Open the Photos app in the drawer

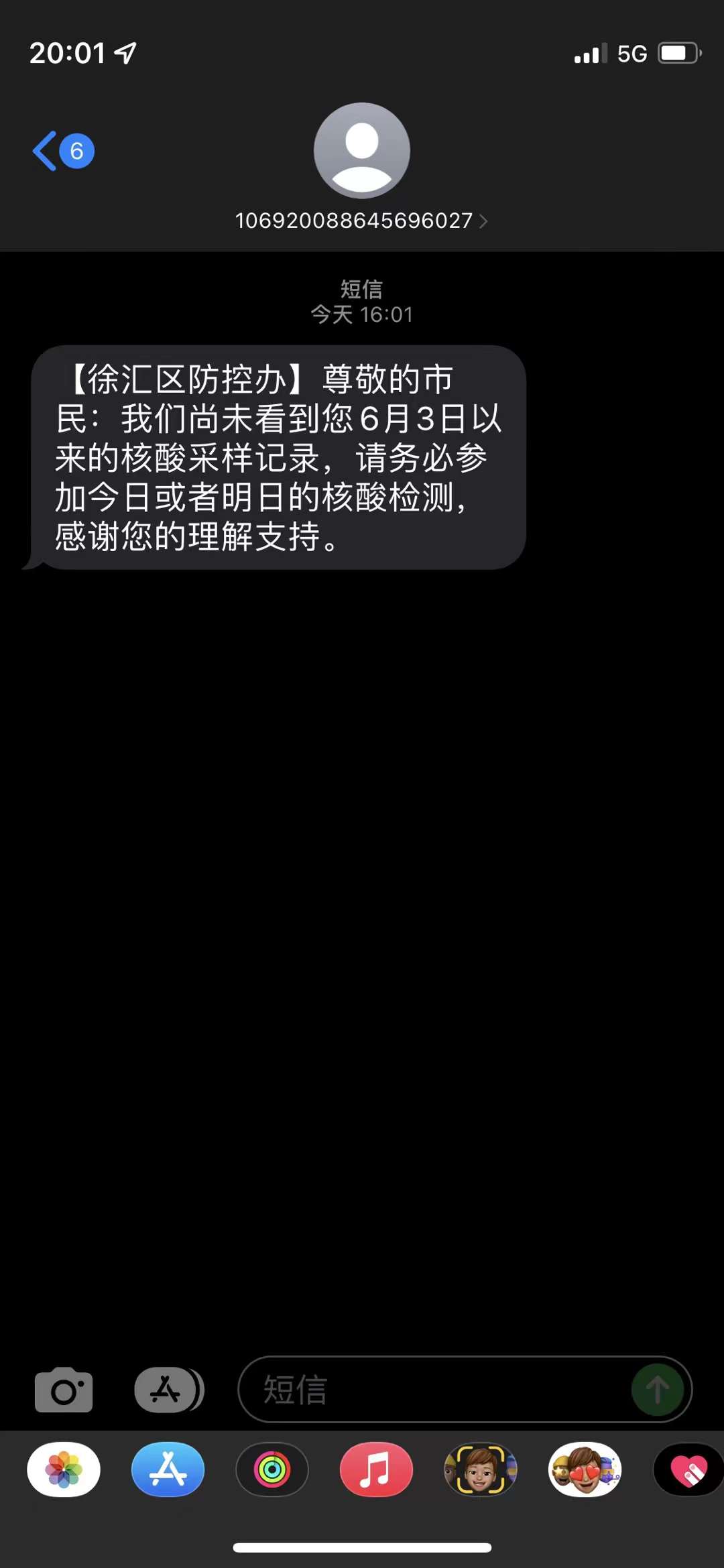pyautogui.click(x=64, y=1470)
